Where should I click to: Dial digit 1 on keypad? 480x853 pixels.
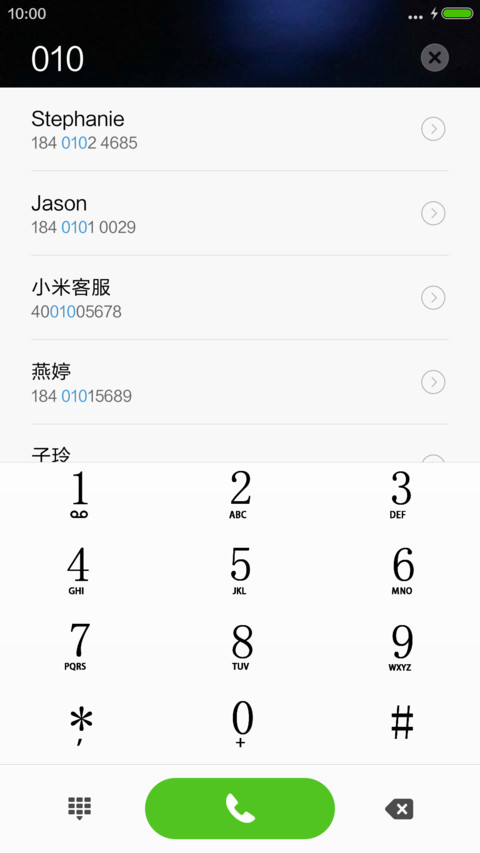pos(79,495)
